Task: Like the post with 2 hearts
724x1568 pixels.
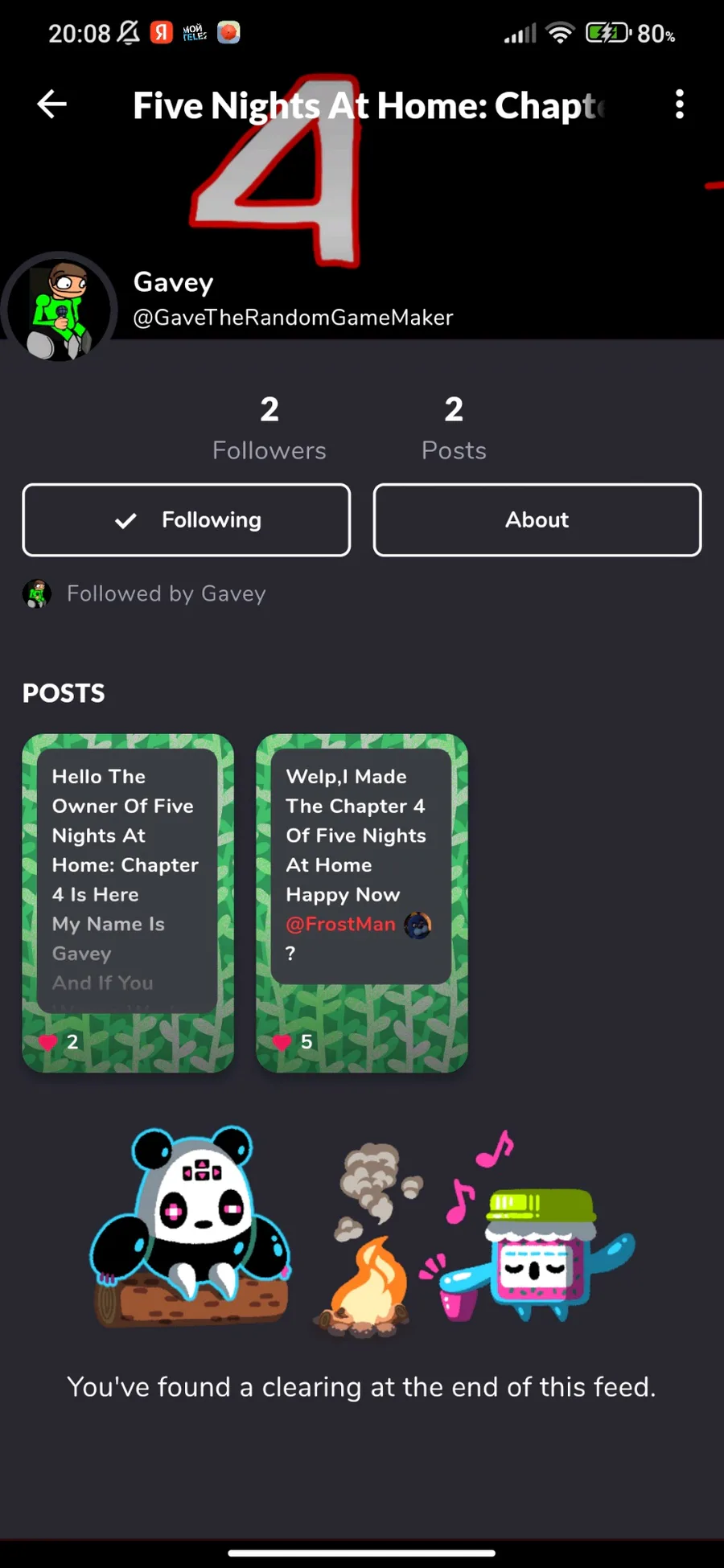Action: pyautogui.click(x=49, y=1042)
